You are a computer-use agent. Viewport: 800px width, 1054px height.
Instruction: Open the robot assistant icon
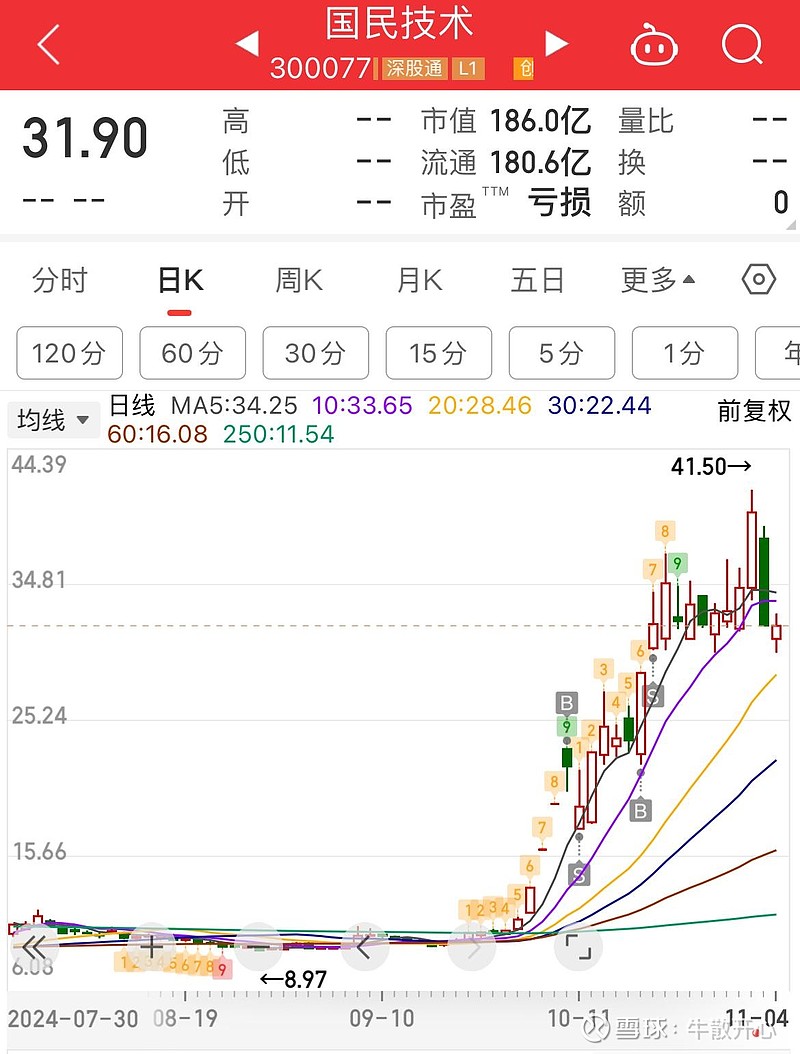coord(654,45)
